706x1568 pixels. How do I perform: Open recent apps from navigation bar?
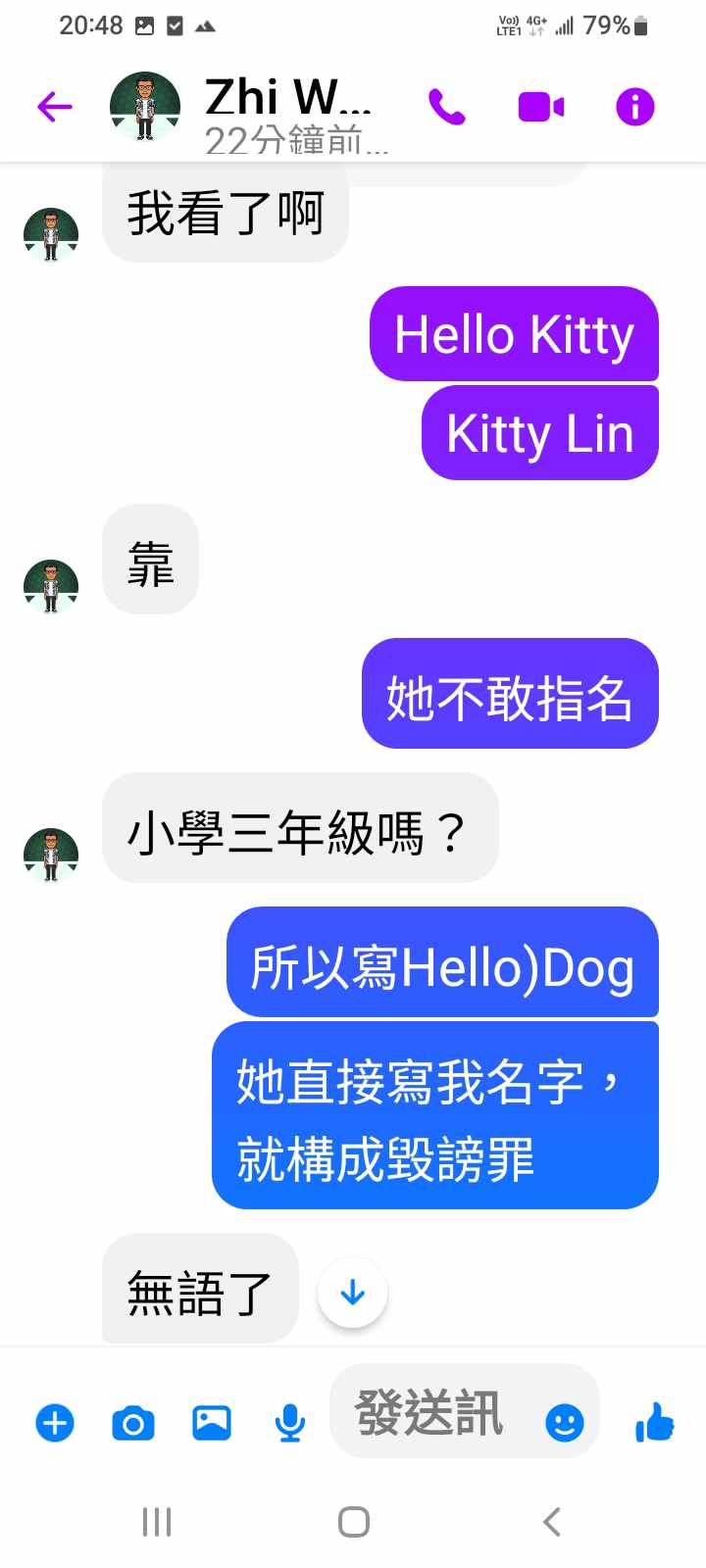point(157,1522)
